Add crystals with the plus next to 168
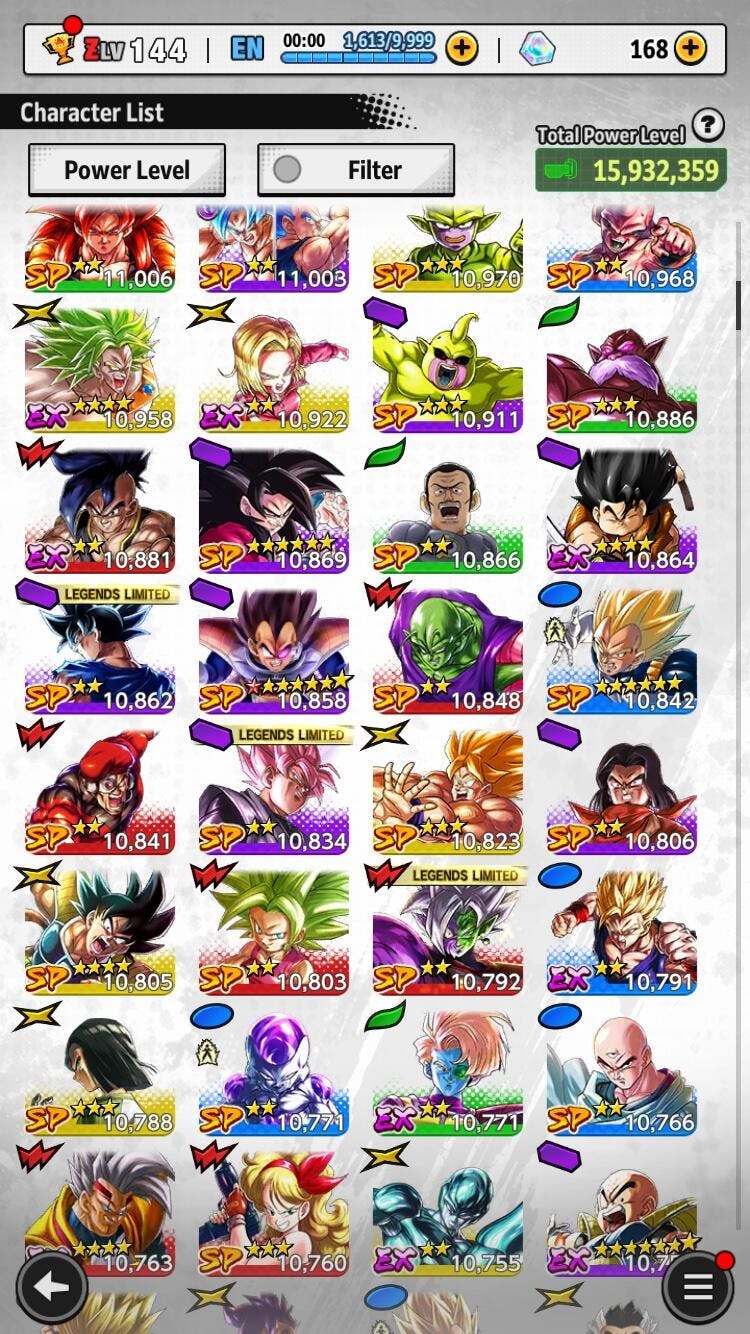750x1334 pixels. click(690, 48)
